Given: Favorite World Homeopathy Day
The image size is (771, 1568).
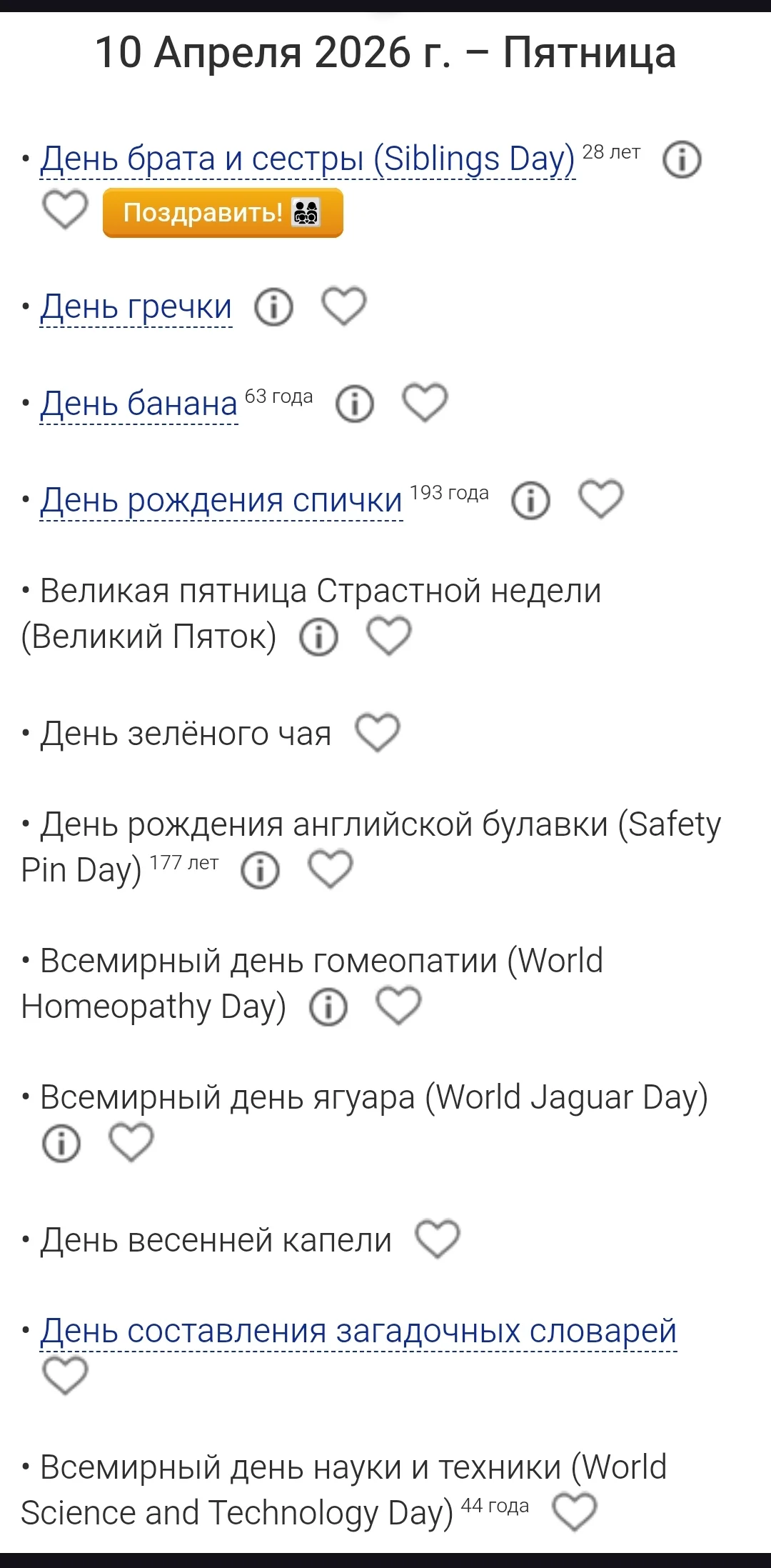Looking at the screenshot, I should [398, 1005].
